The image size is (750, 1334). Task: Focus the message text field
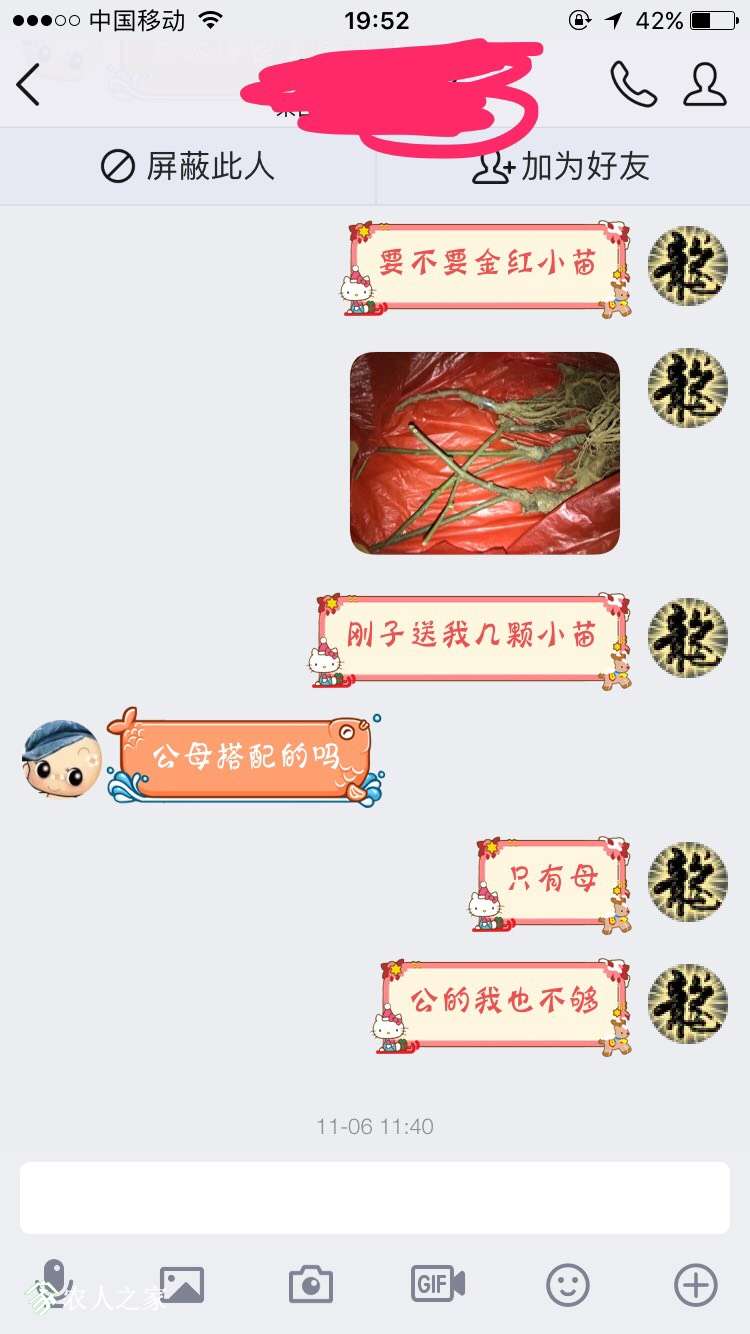(375, 1198)
